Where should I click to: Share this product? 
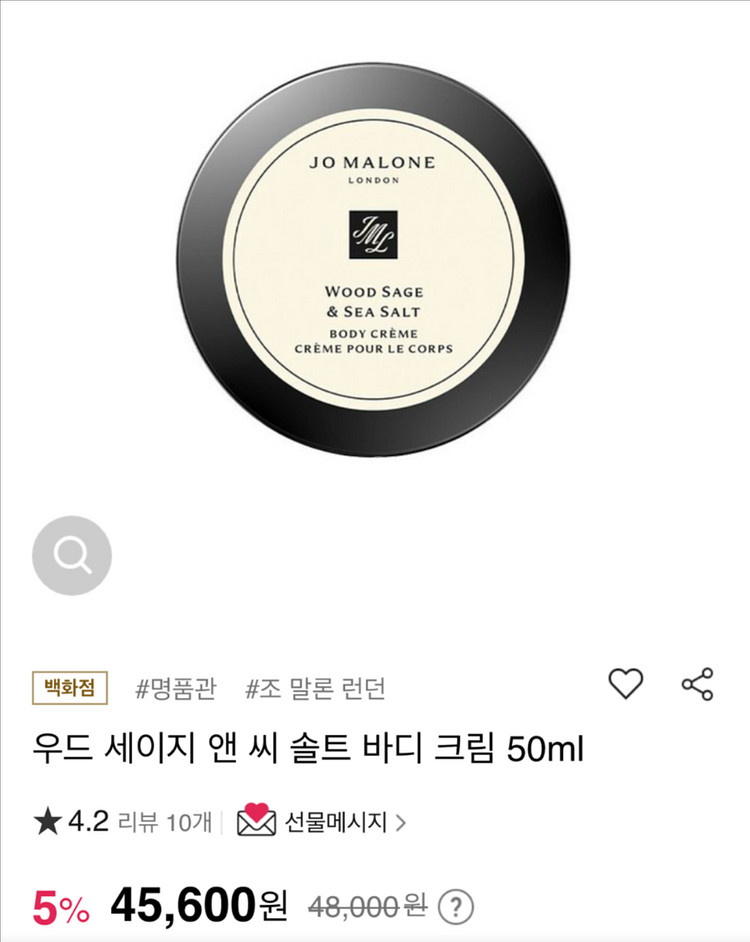(697, 684)
